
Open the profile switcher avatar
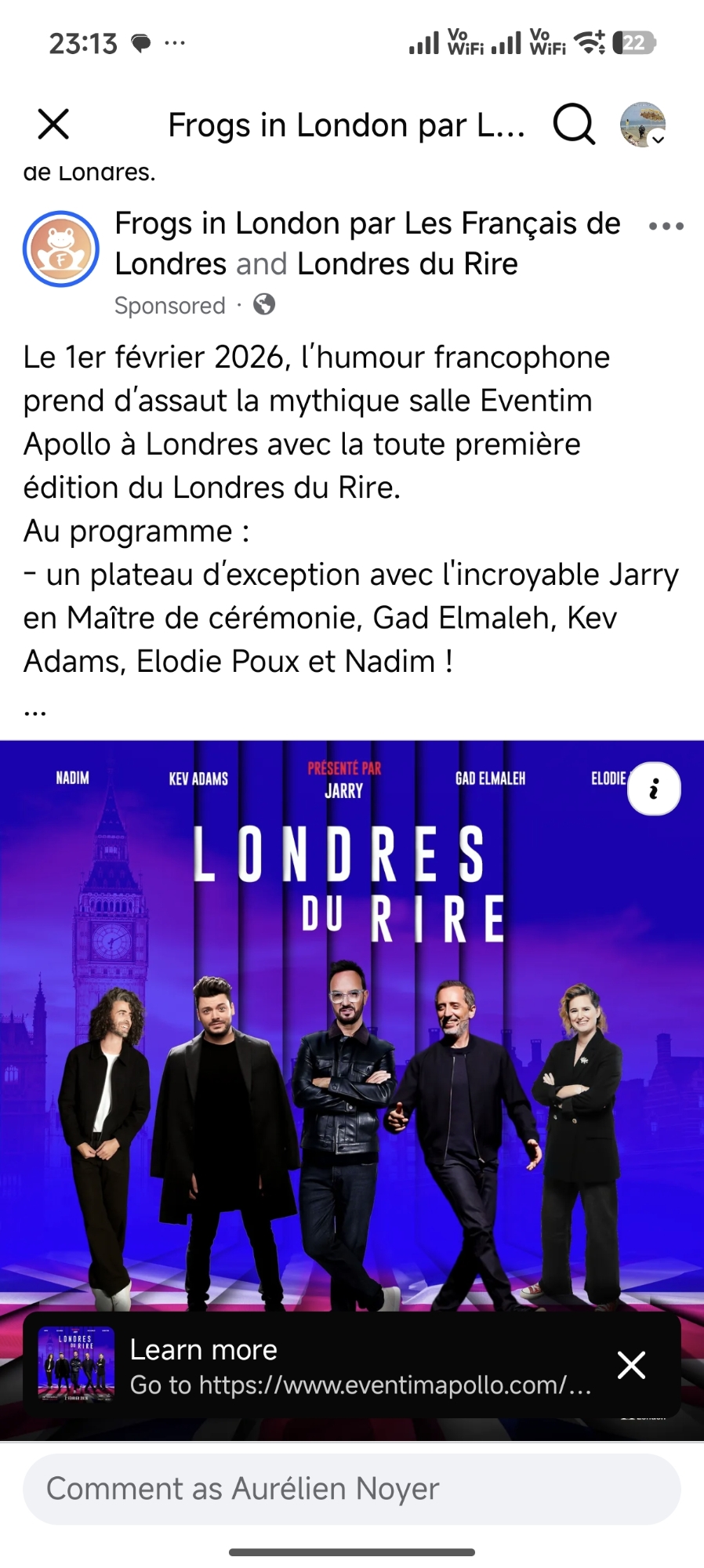pyautogui.click(x=643, y=125)
